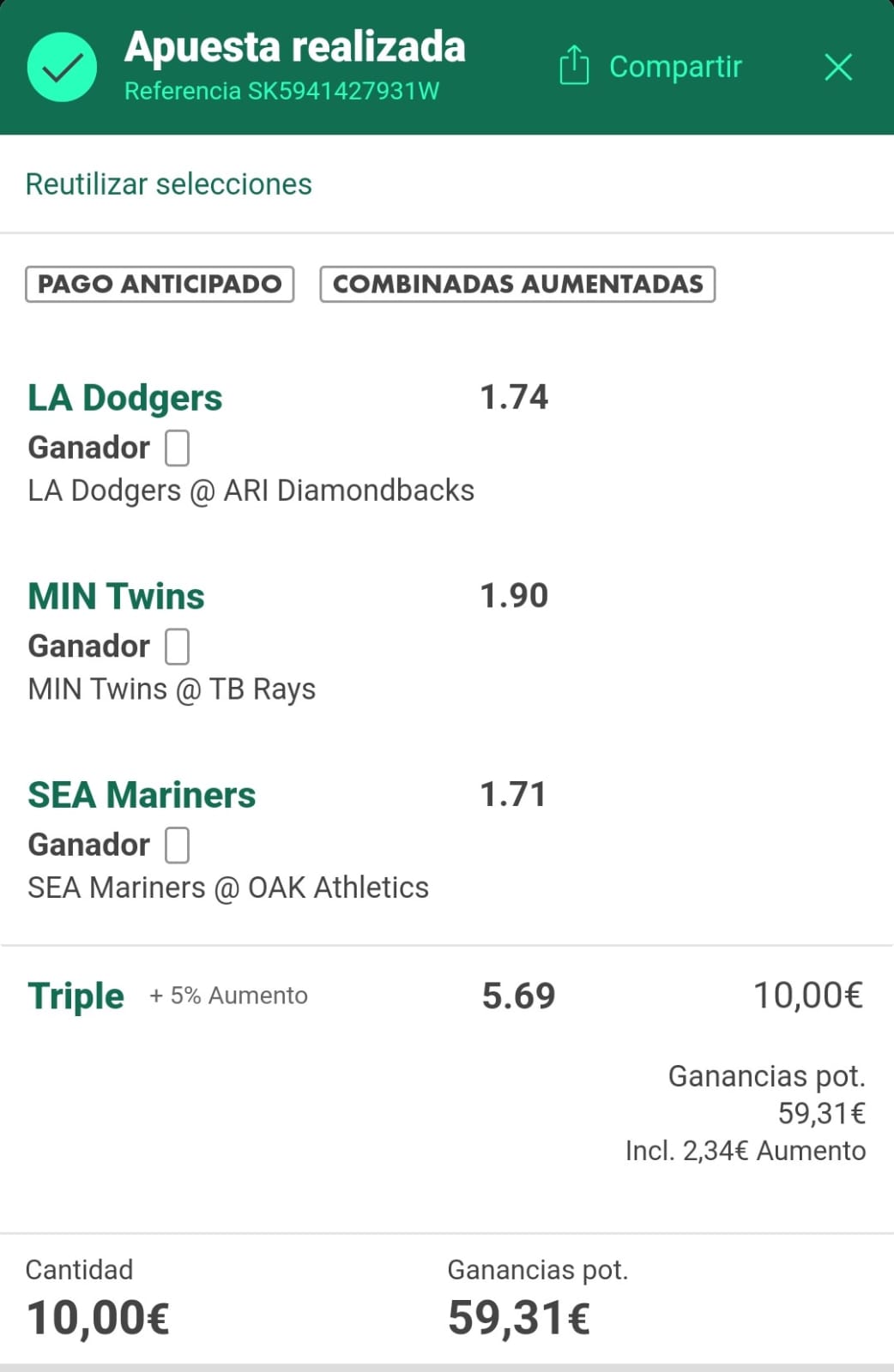Viewport: 894px width, 1372px height.
Task: Share the placed bet via Compartir
Action: coord(650,67)
